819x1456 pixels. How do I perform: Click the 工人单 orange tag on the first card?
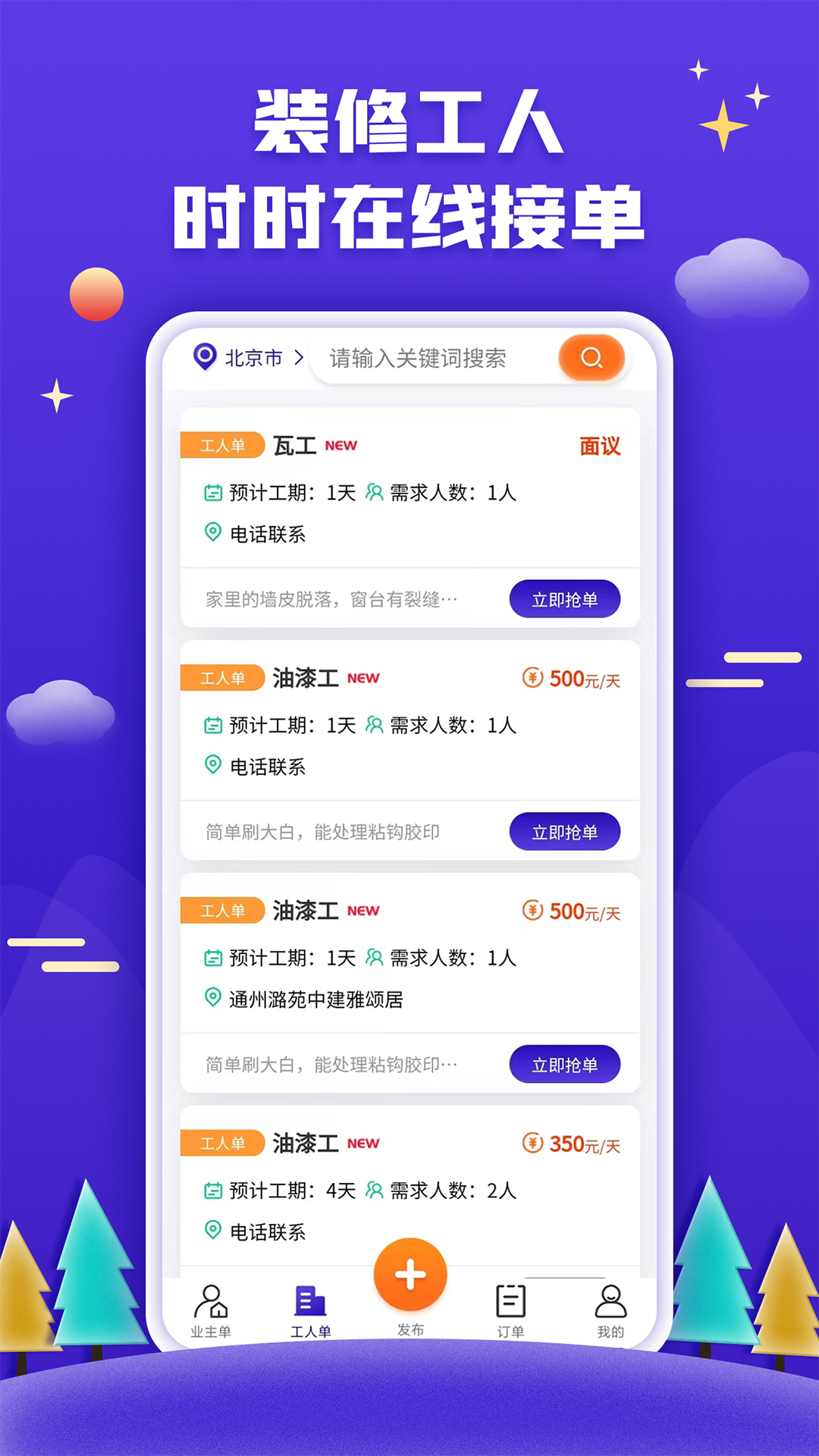[222, 446]
